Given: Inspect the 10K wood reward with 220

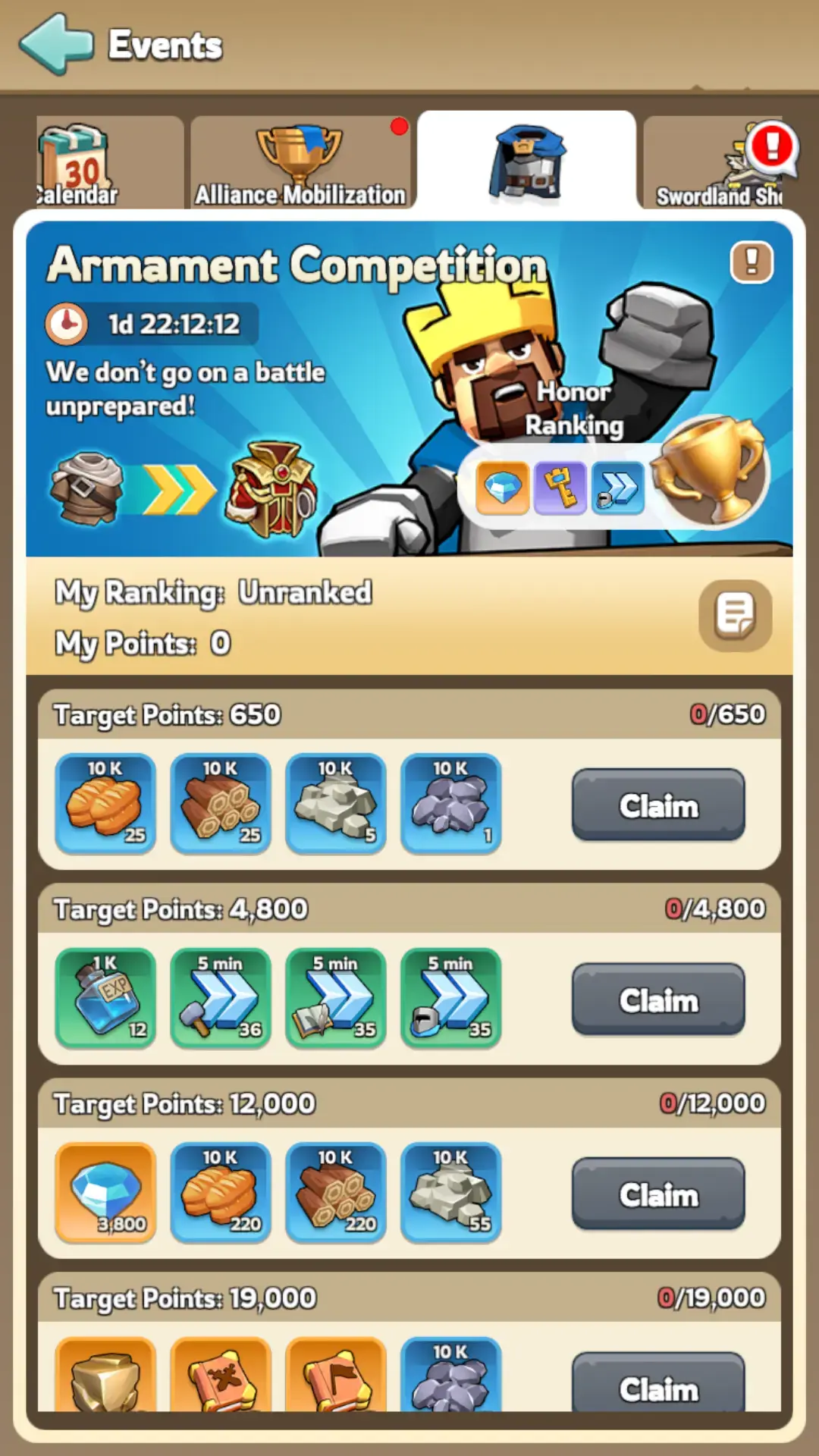Looking at the screenshot, I should tap(335, 1192).
